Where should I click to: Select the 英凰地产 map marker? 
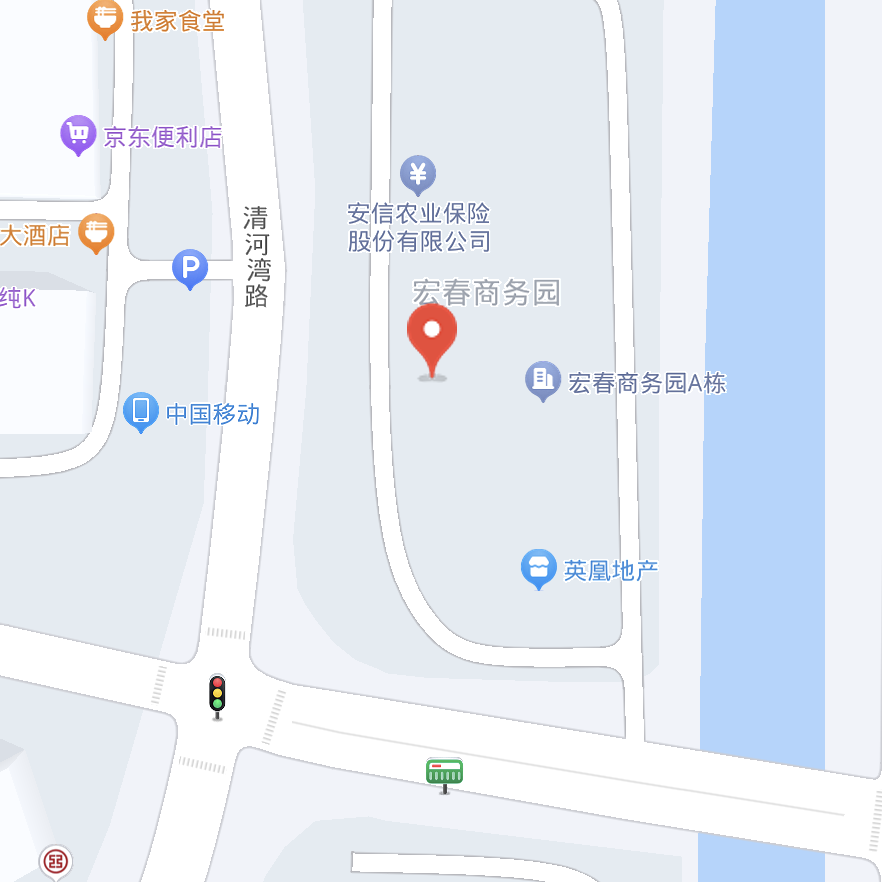[538, 568]
